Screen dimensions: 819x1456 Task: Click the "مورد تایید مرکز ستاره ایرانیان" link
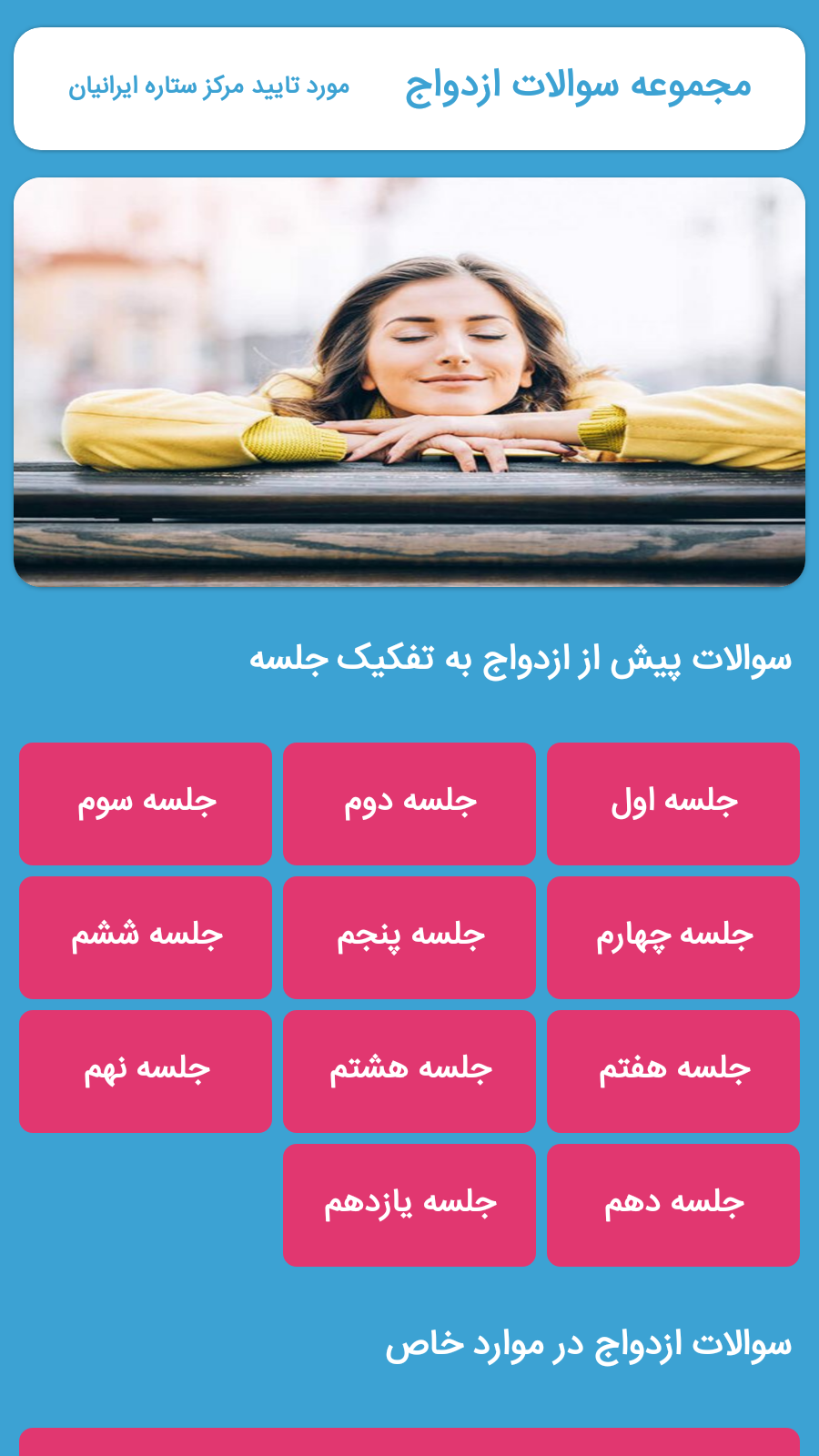tap(211, 88)
